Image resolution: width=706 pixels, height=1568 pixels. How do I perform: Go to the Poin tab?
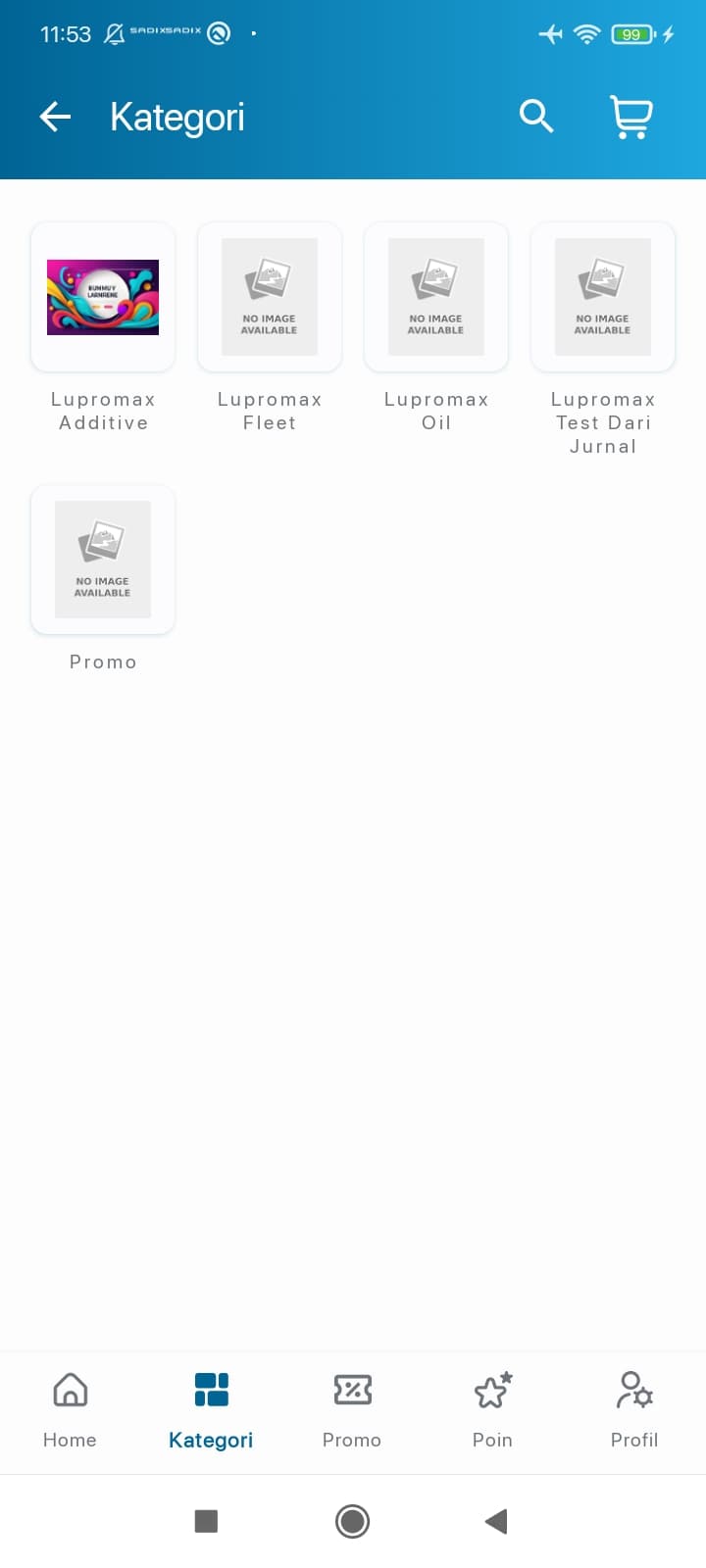[492, 1410]
